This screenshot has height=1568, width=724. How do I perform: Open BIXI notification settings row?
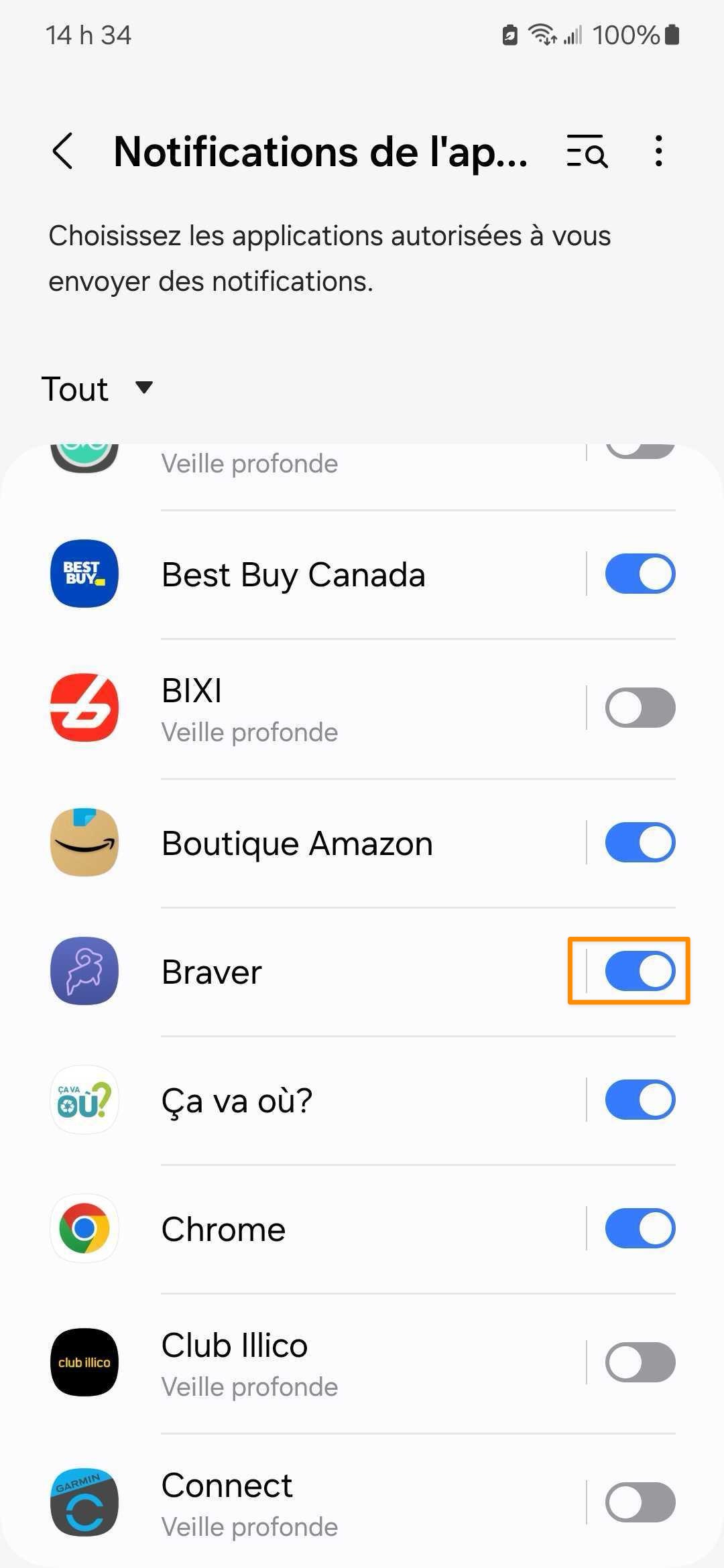click(315, 709)
